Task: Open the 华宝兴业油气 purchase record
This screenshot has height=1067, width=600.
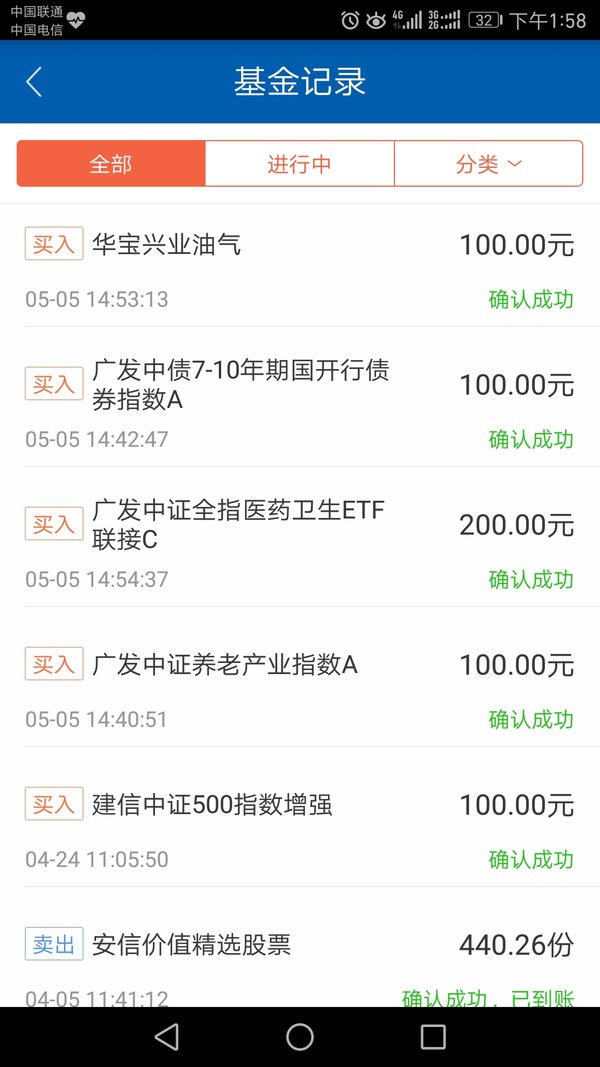Action: 300,266
